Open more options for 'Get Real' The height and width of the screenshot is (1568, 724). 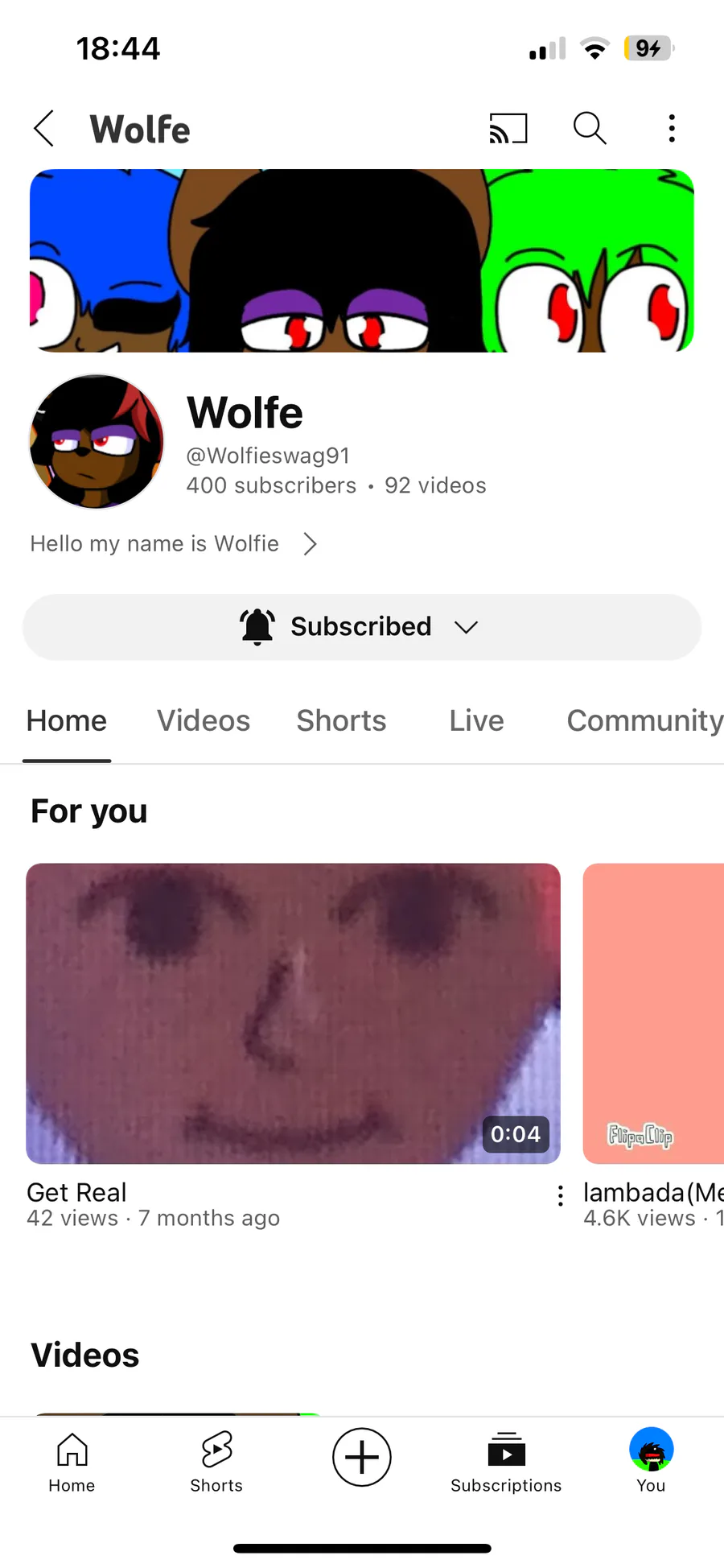[x=561, y=1195]
